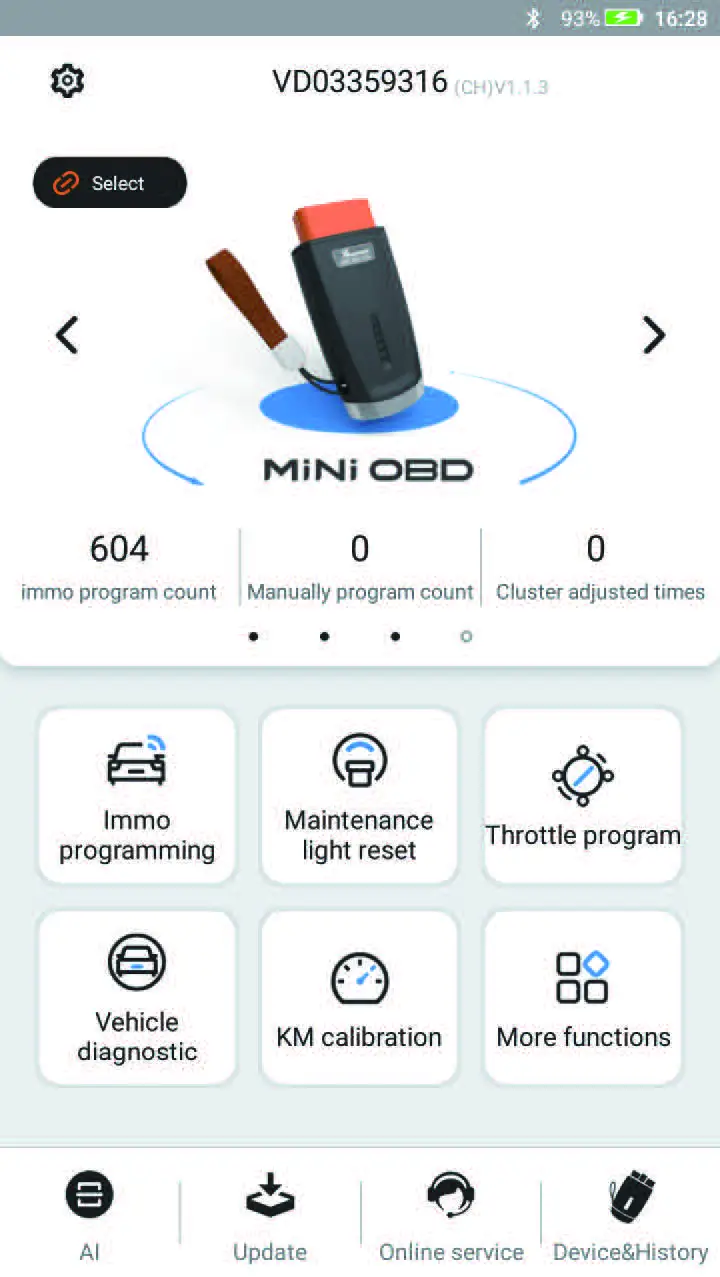
Task: Tap the Bluetooth status icon
Action: point(534,17)
